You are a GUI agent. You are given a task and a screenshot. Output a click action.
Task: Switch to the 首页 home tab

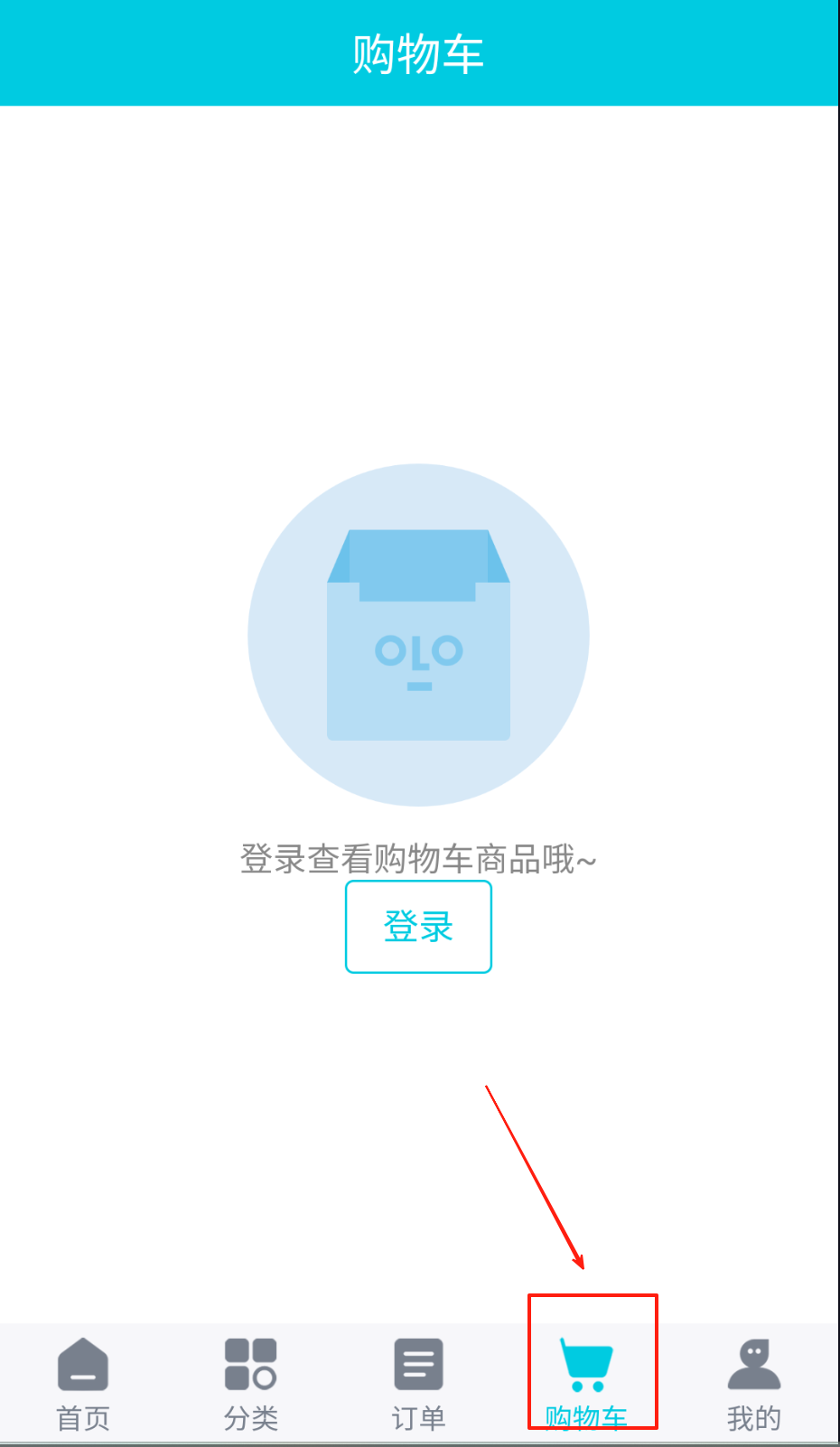[83, 1384]
